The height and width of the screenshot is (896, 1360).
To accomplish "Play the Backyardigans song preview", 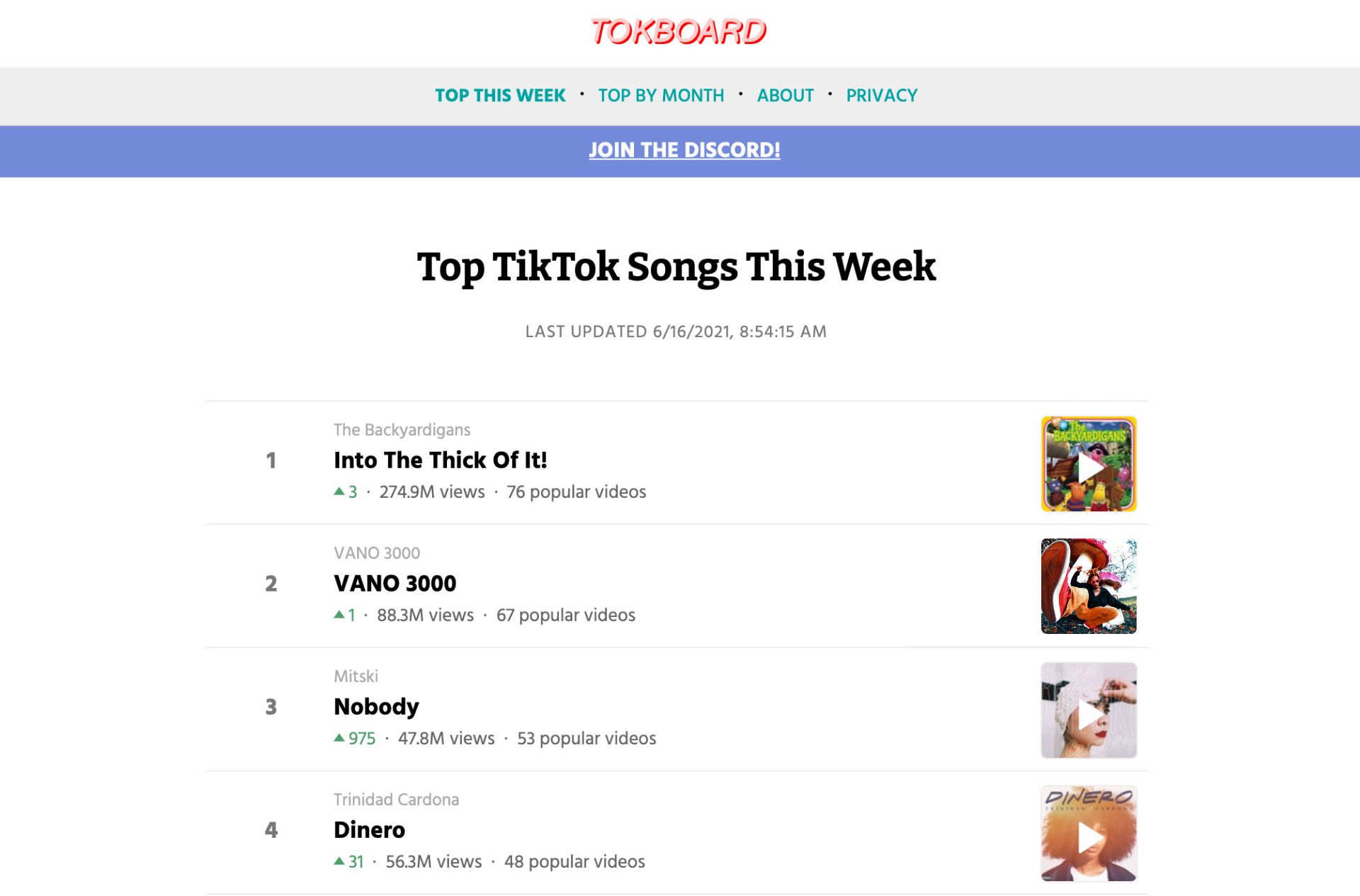I will [x=1089, y=465].
